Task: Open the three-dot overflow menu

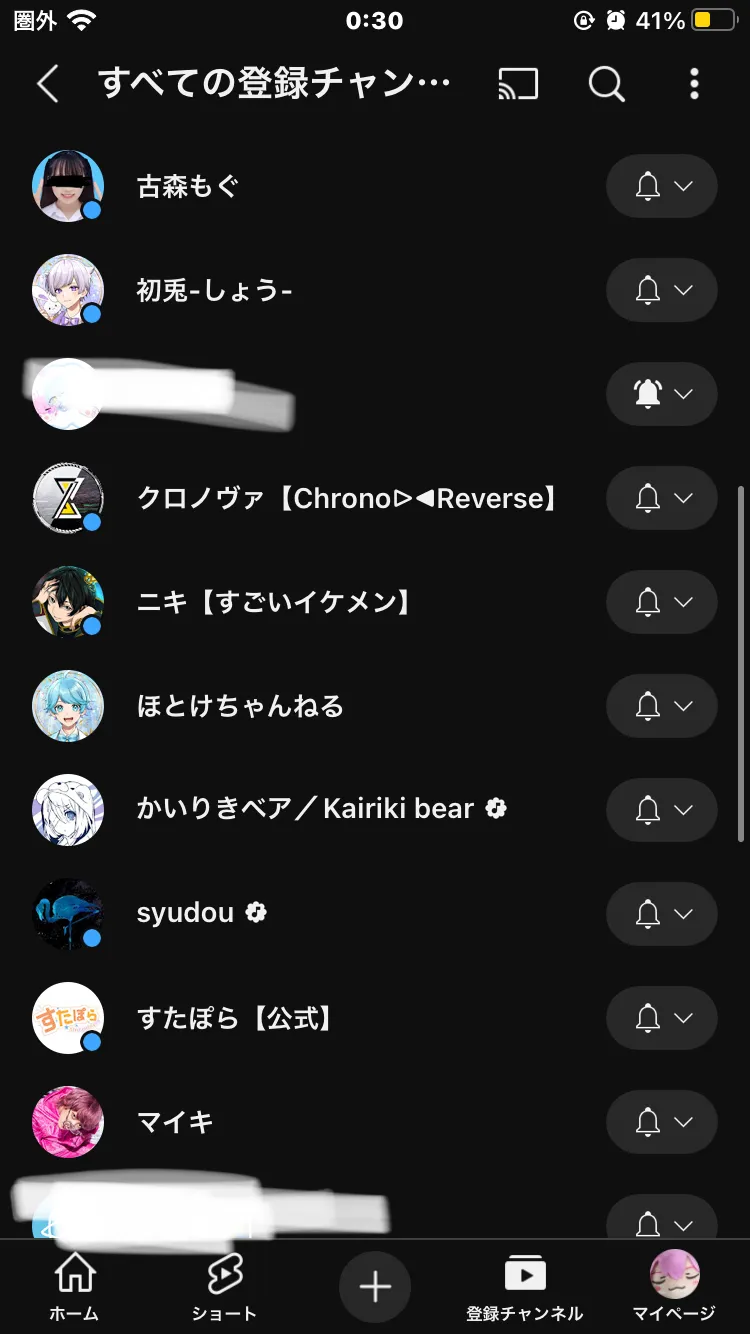Action: [x=694, y=85]
